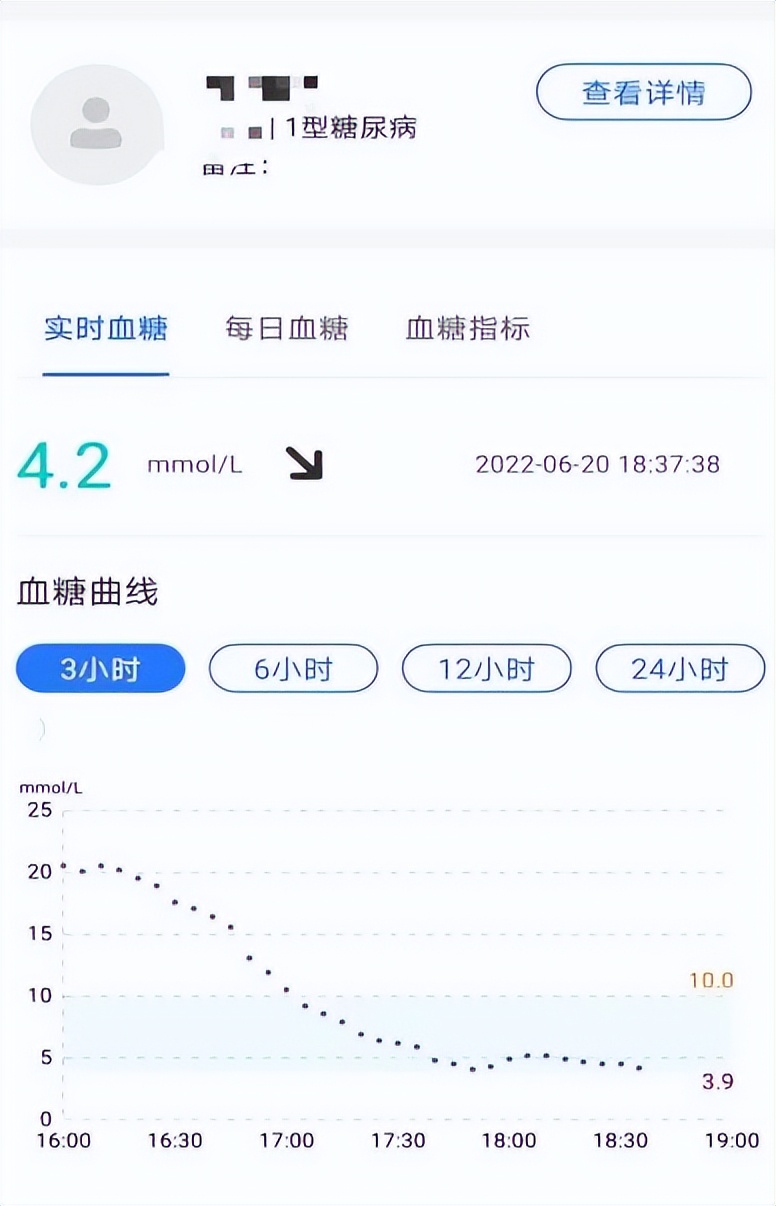
Task: Click the downward trend arrow icon
Action: click(303, 464)
